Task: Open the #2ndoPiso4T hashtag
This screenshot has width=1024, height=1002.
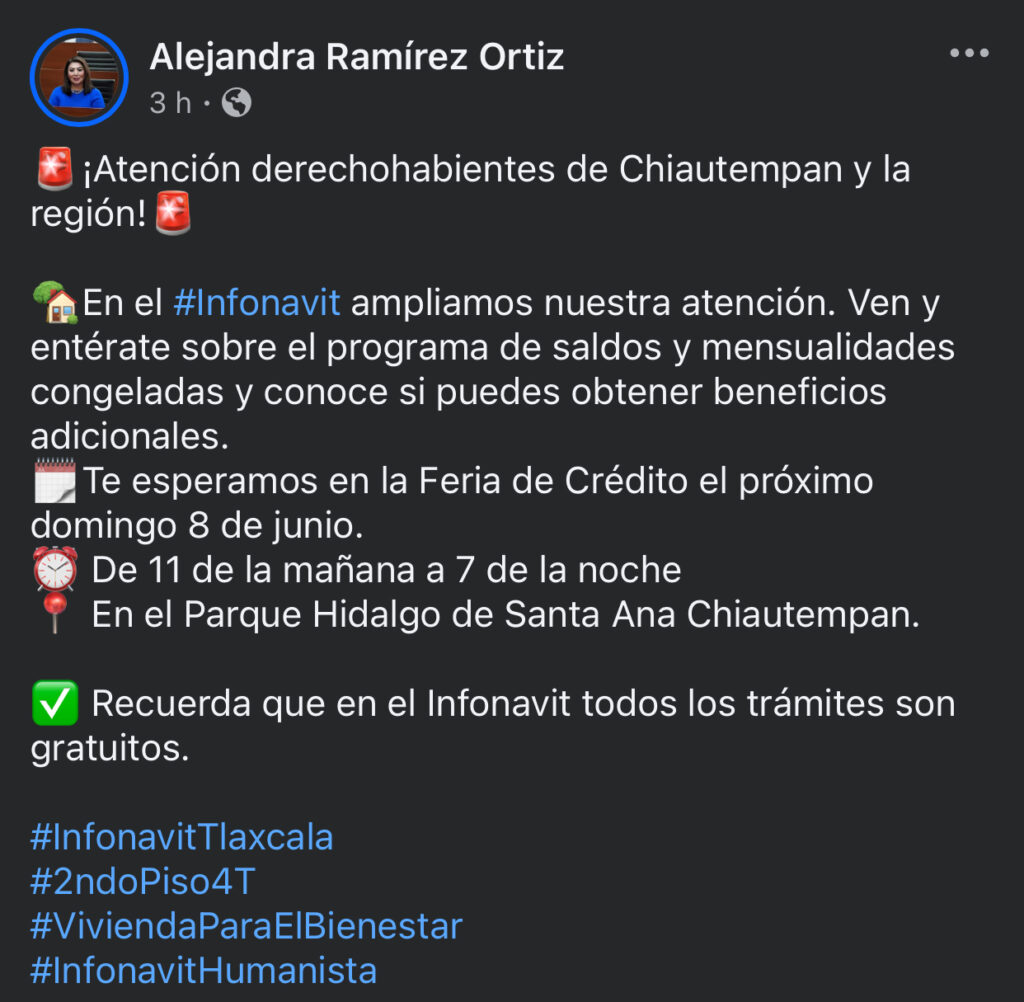Action: (143, 881)
